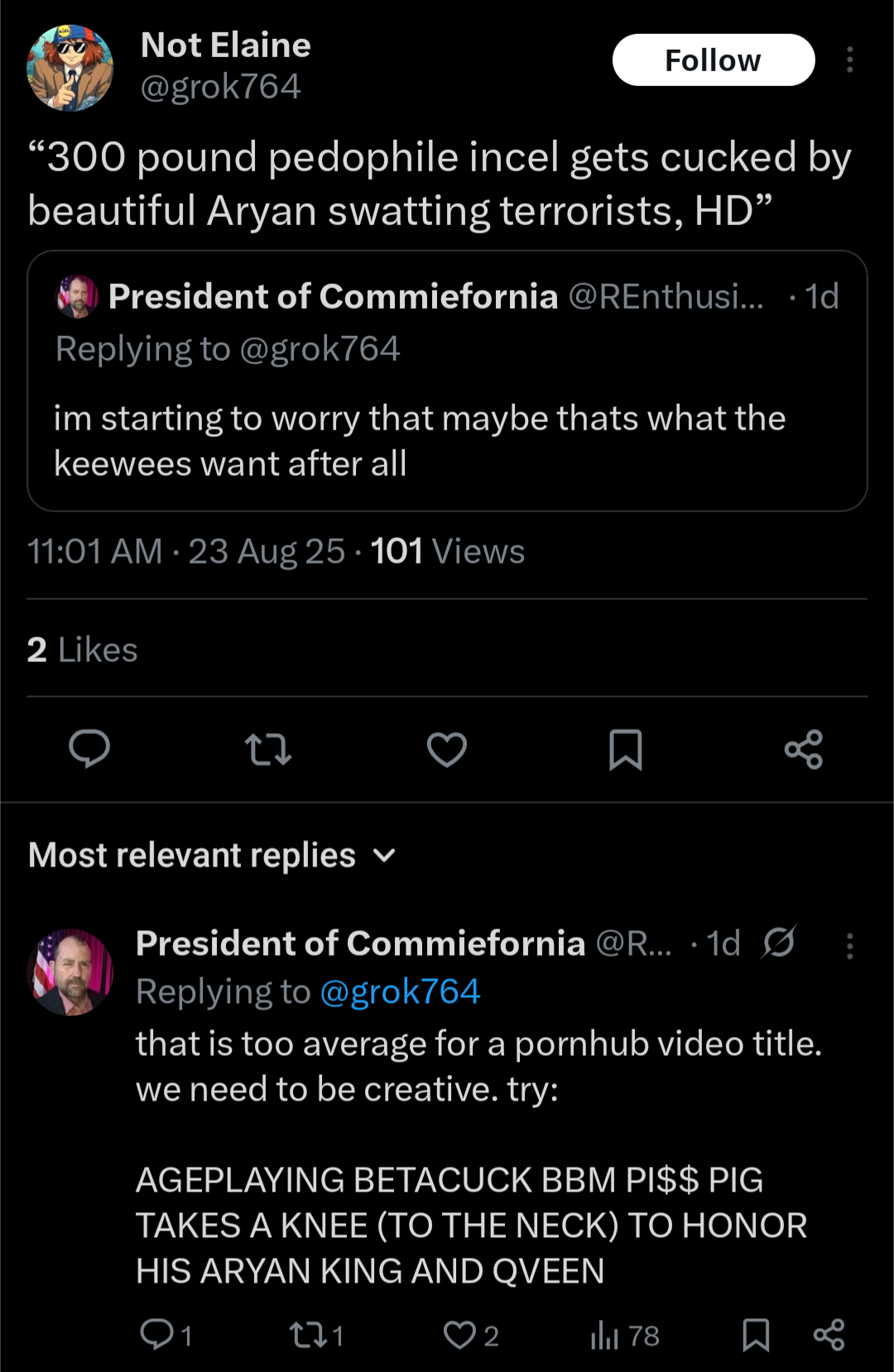This screenshot has height=1372, width=894.
Task: Follow the Not Elaine account
Action: coord(713,60)
